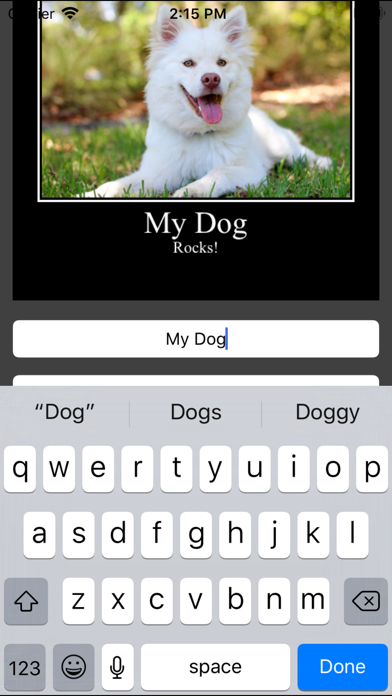The width and height of the screenshot is (392, 696).
Task: Tap the My Dog text field
Action: click(x=196, y=339)
